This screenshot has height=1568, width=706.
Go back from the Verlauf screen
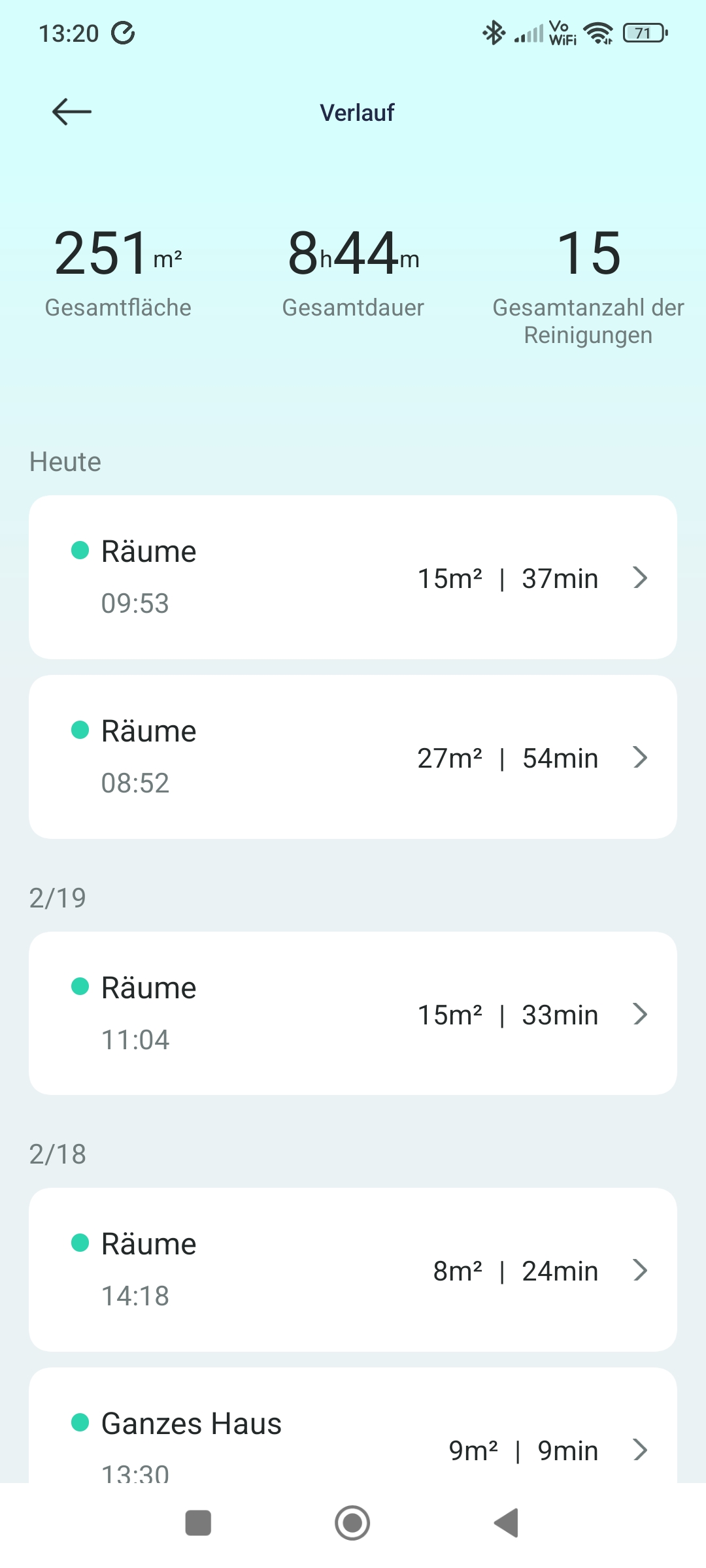click(x=72, y=112)
